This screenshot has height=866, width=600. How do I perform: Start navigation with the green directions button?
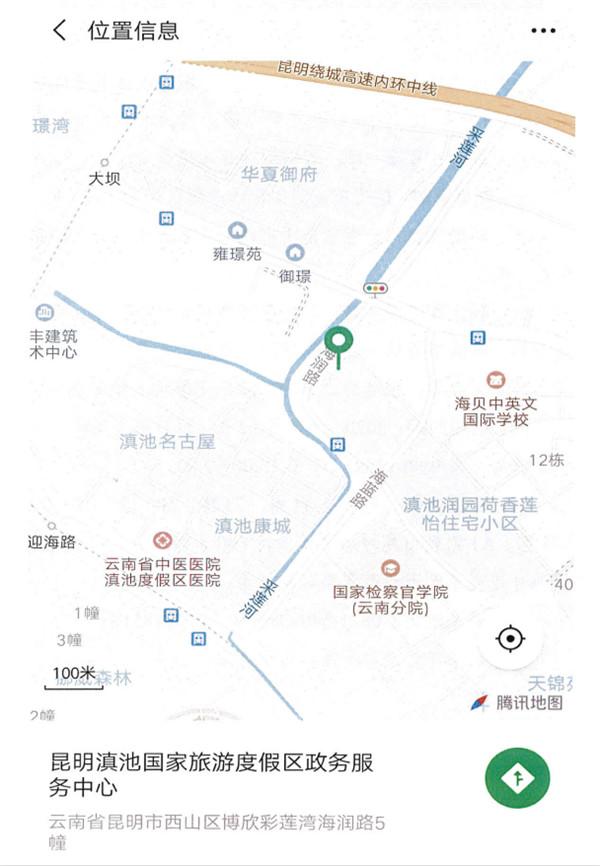[x=517, y=777]
